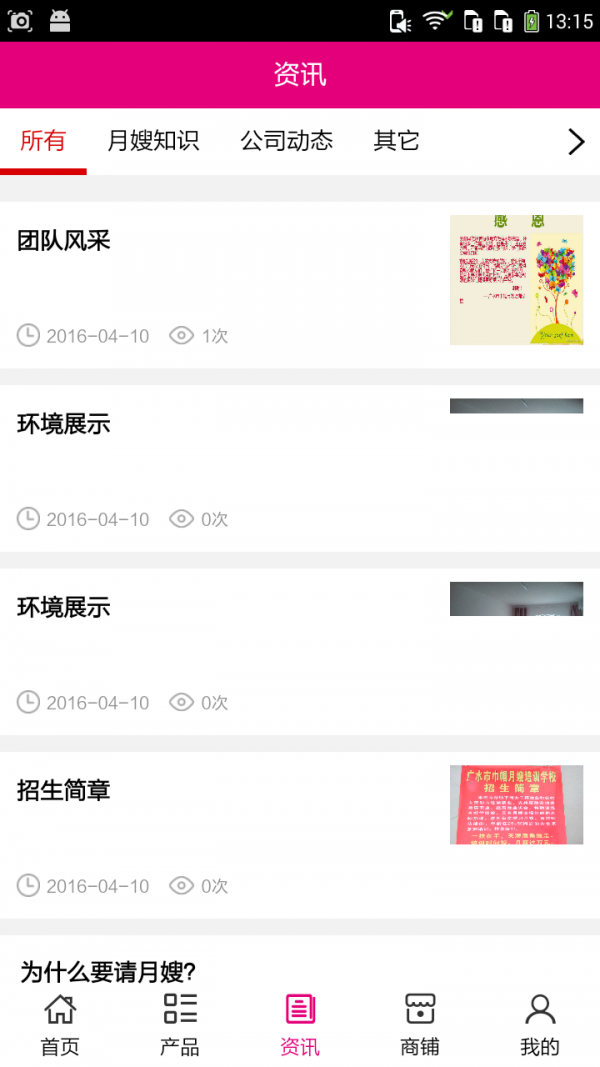Tap 资讯 in the bottom navigation
Screen dimensions: 600x1067
300,1025
